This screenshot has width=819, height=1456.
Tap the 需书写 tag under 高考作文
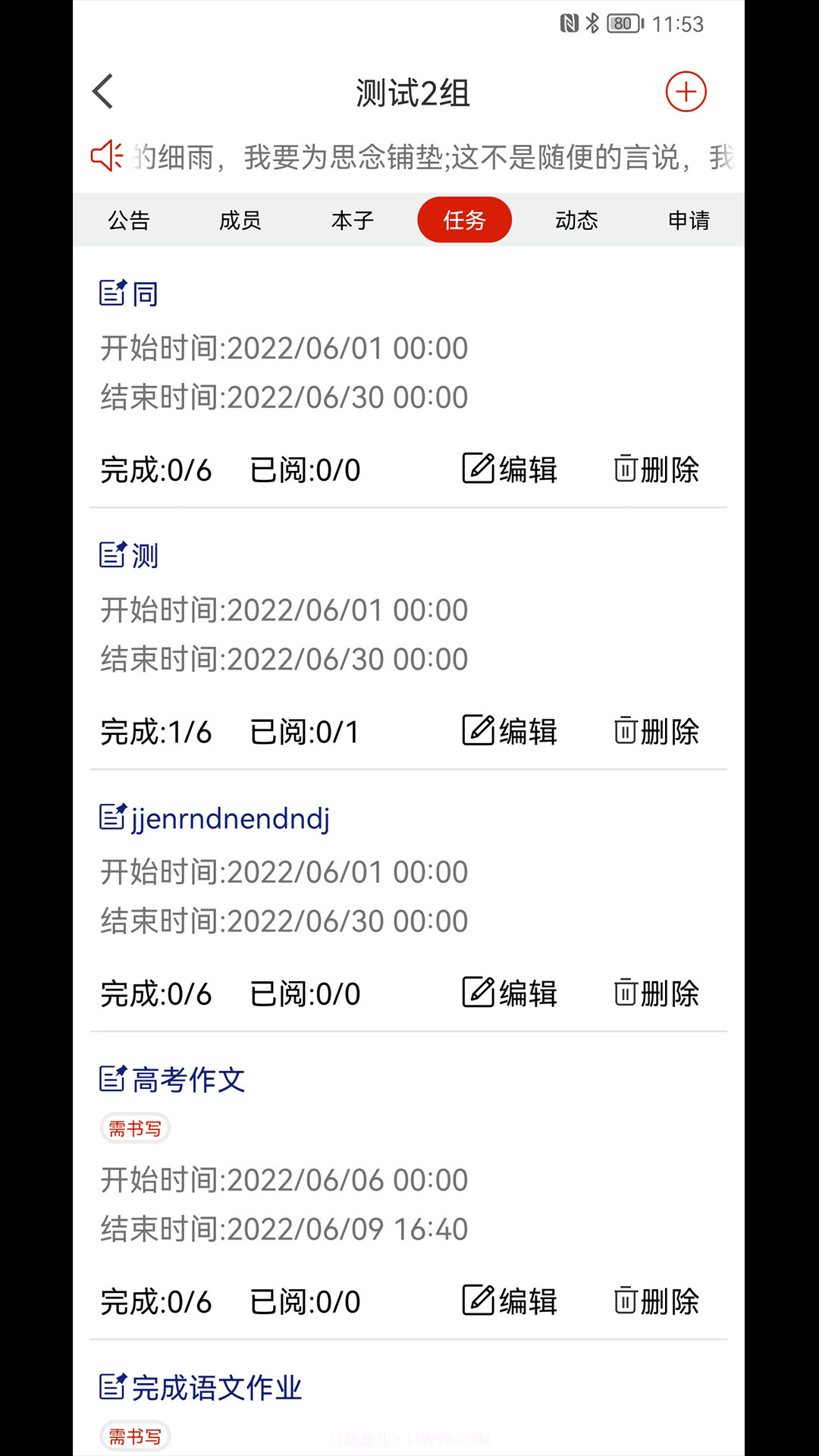click(x=135, y=1128)
